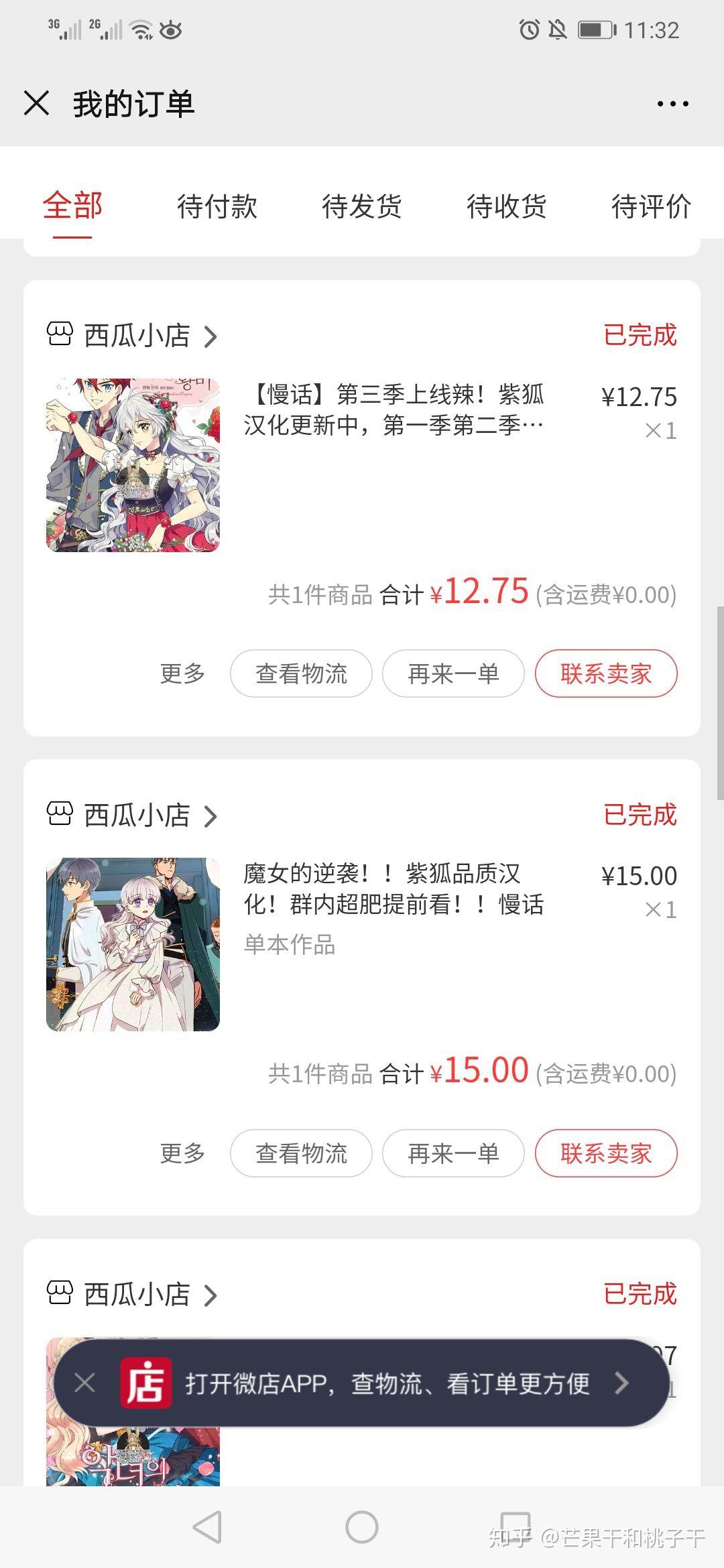Dismiss the 打开微店APP banner
Screen dimensions: 724x1568
85,1382
